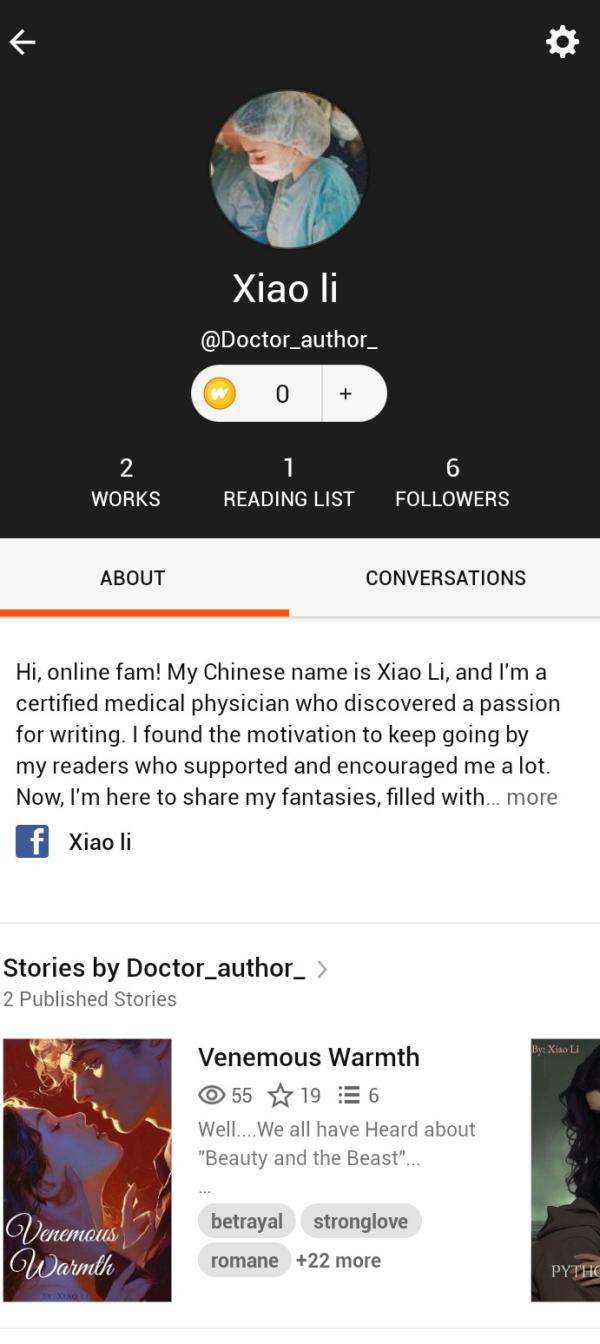Go back using the arrow icon
Image resolution: width=600 pixels, height=1344 pixels.
[x=22, y=42]
